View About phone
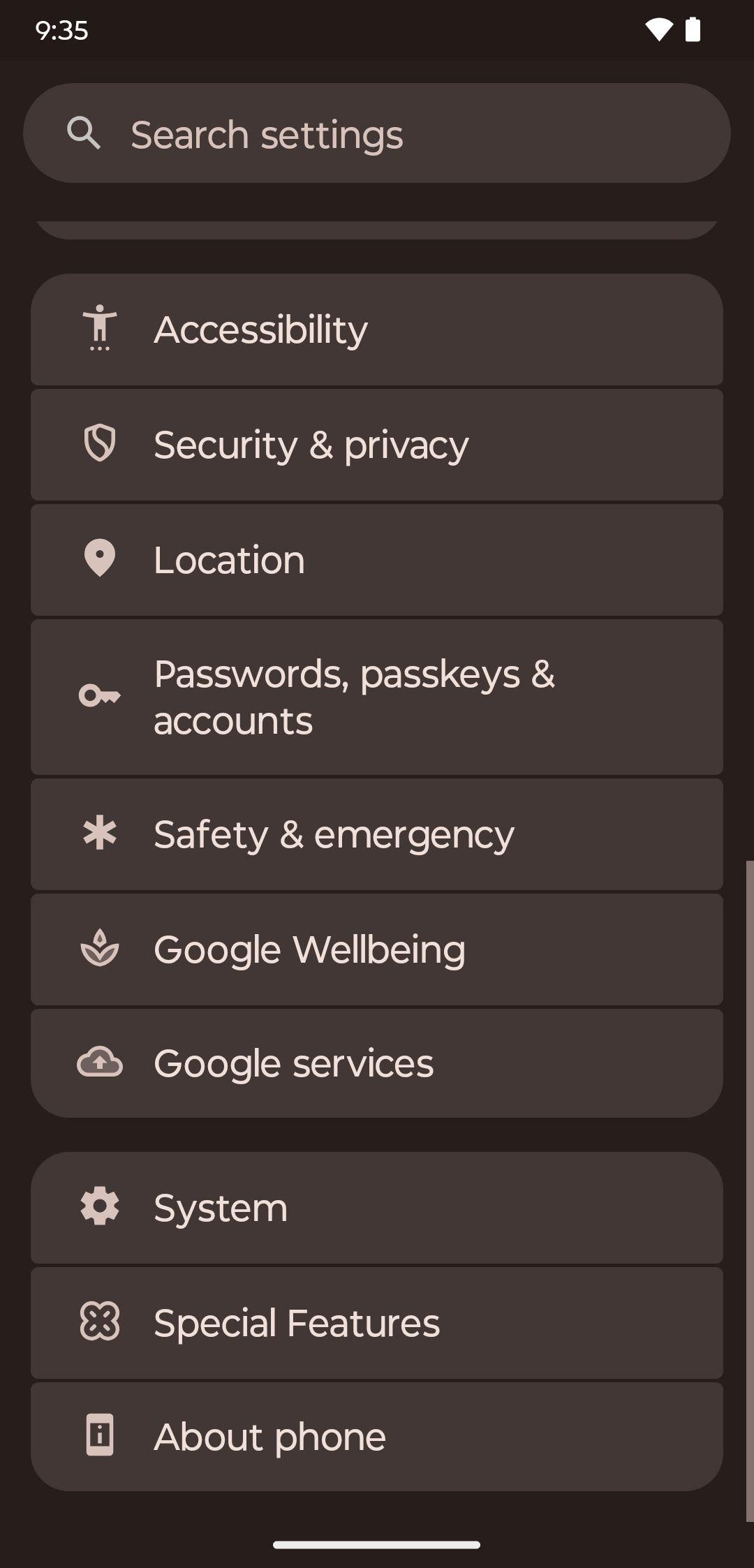Image resolution: width=754 pixels, height=1568 pixels. coord(377,1437)
